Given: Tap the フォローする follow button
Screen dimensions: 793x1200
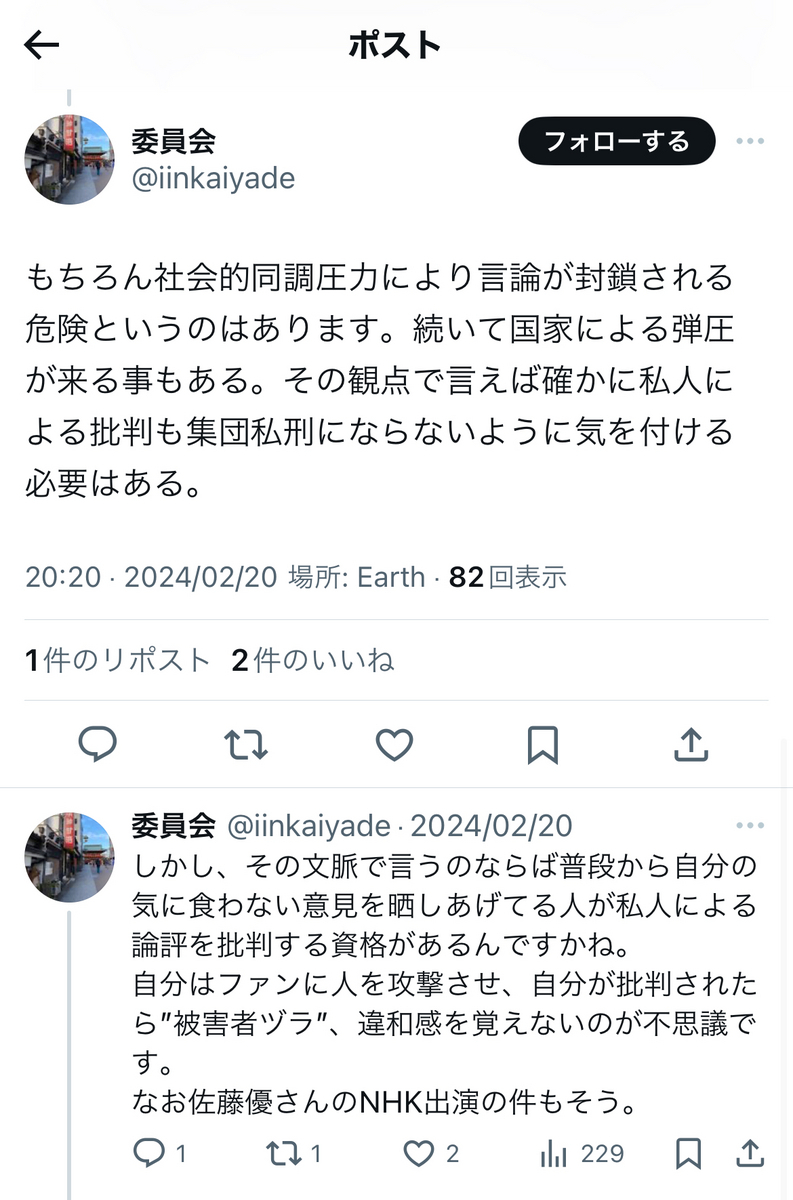Looking at the screenshot, I should (x=617, y=141).
